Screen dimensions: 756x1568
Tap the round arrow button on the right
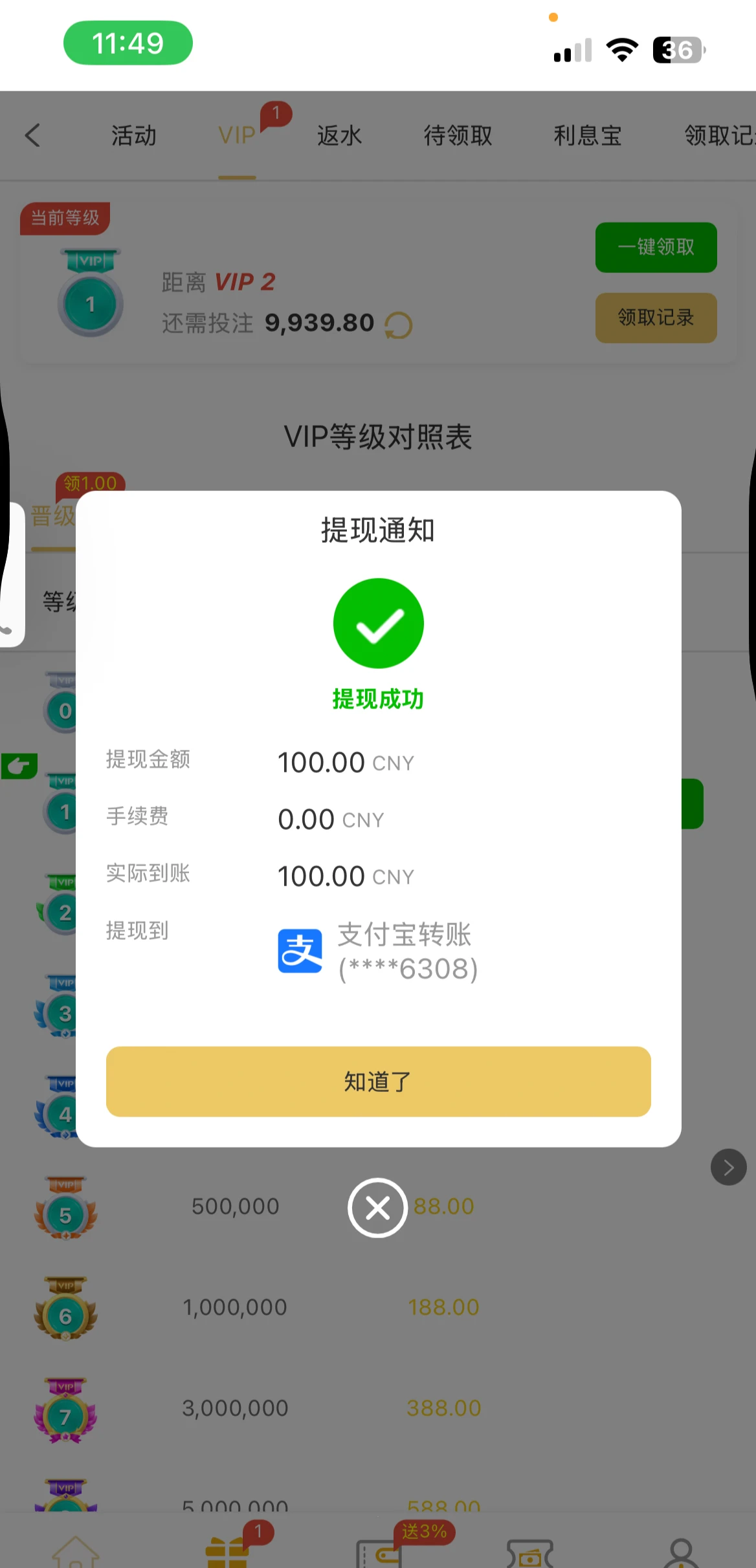coord(728,1167)
